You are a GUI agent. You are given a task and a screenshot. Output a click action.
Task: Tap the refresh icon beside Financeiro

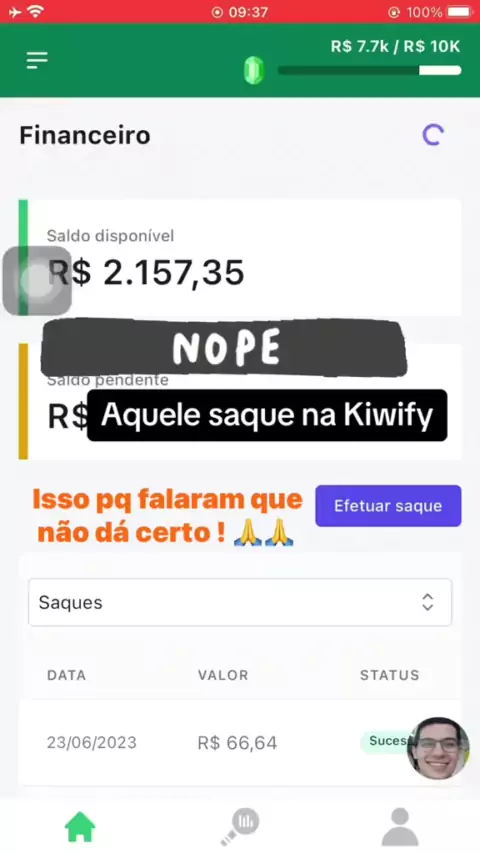click(434, 135)
